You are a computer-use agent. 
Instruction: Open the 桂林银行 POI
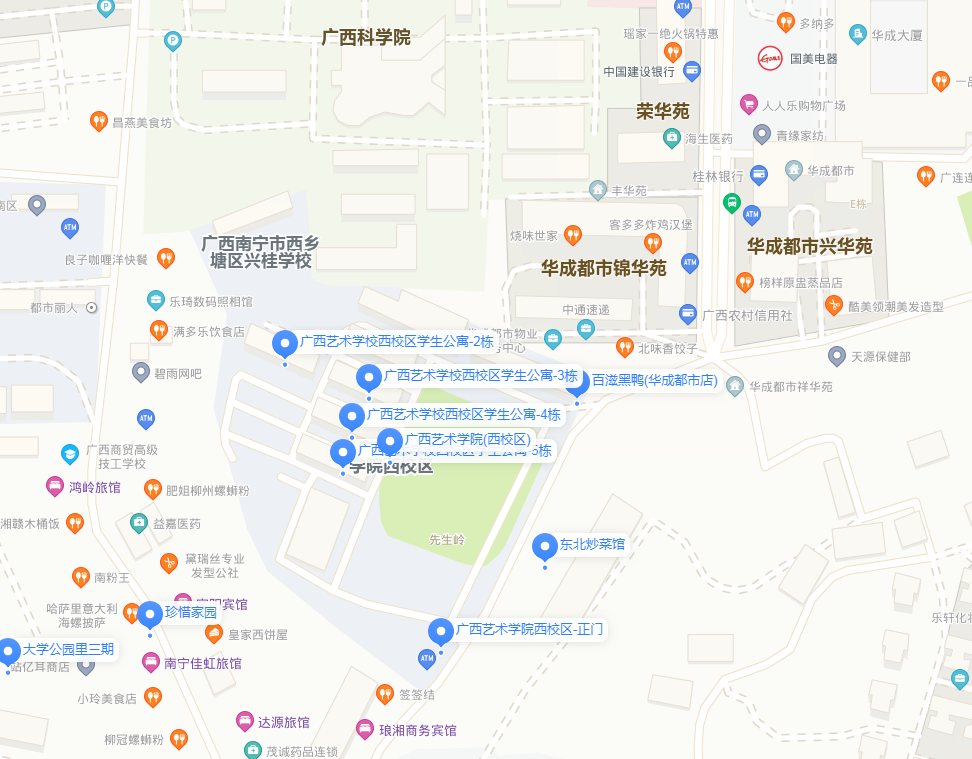[759, 174]
